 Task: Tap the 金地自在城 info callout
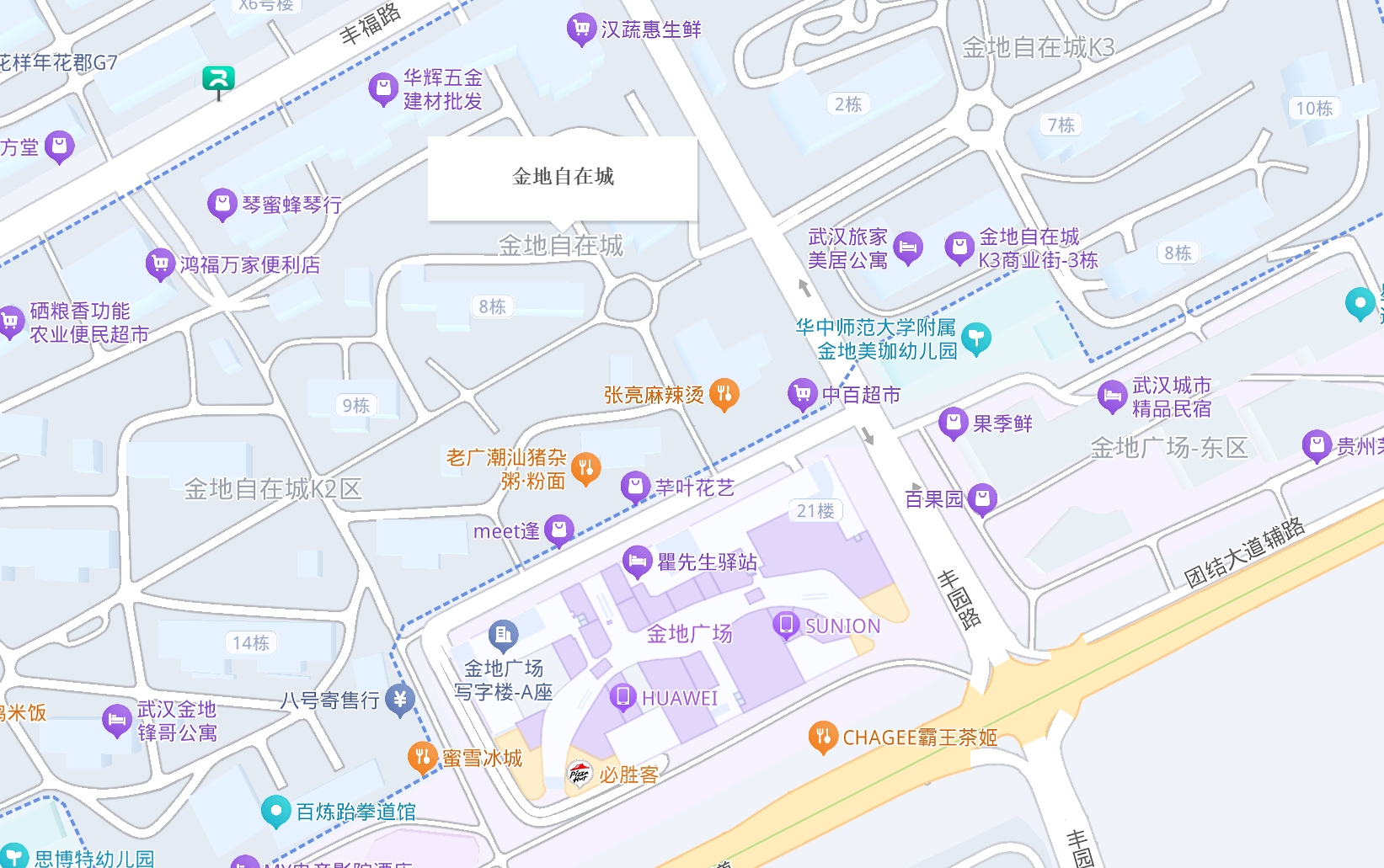tap(563, 178)
